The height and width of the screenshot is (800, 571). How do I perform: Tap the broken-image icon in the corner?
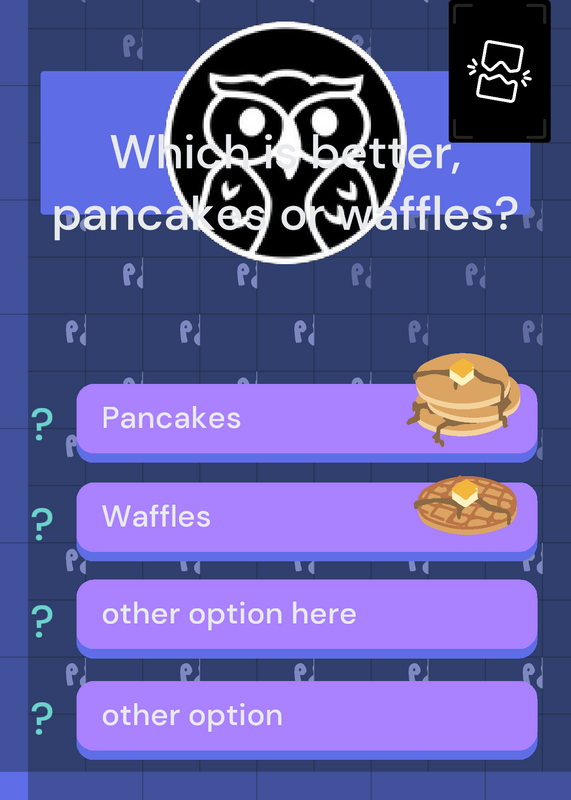pyautogui.click(x=500, y=71)
